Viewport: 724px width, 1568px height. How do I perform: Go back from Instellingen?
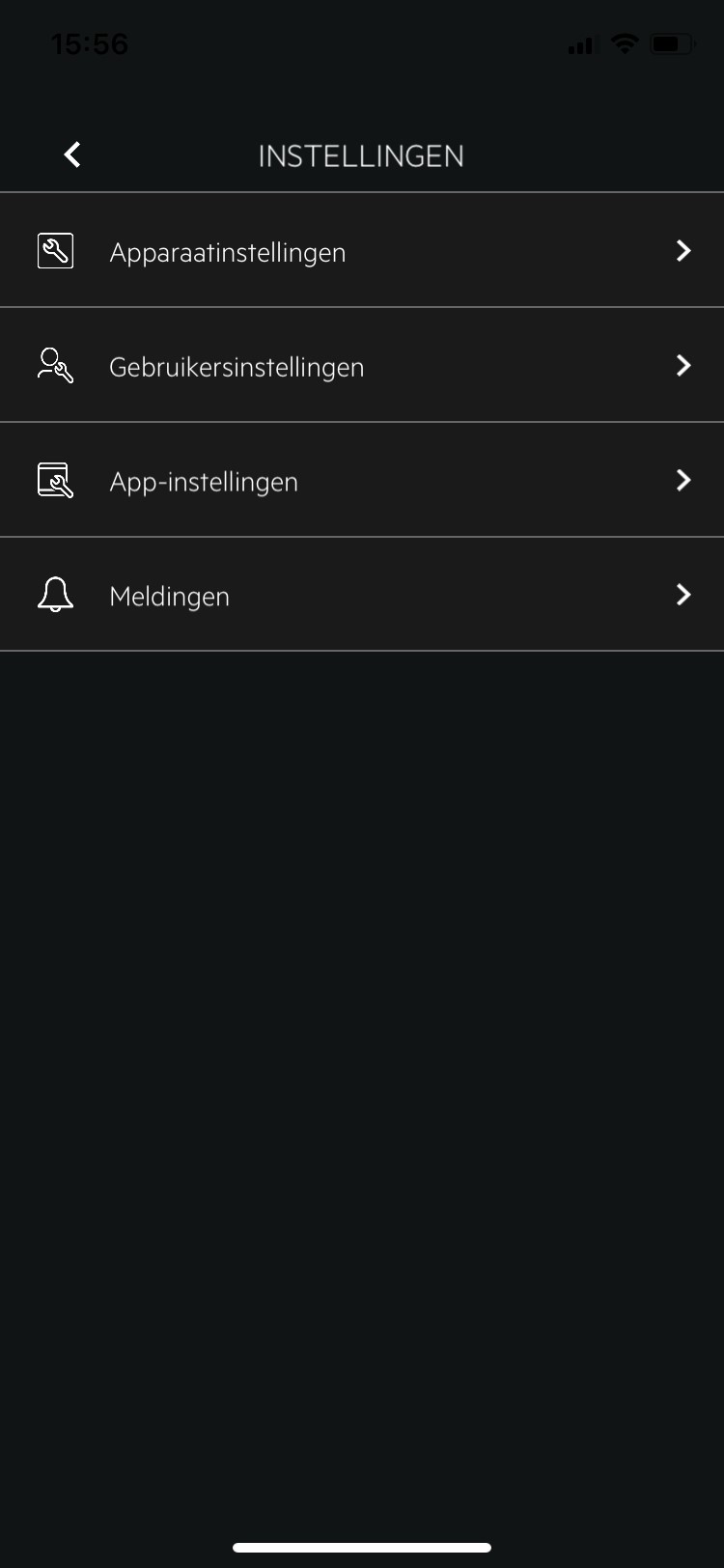(x=72, y=154)
